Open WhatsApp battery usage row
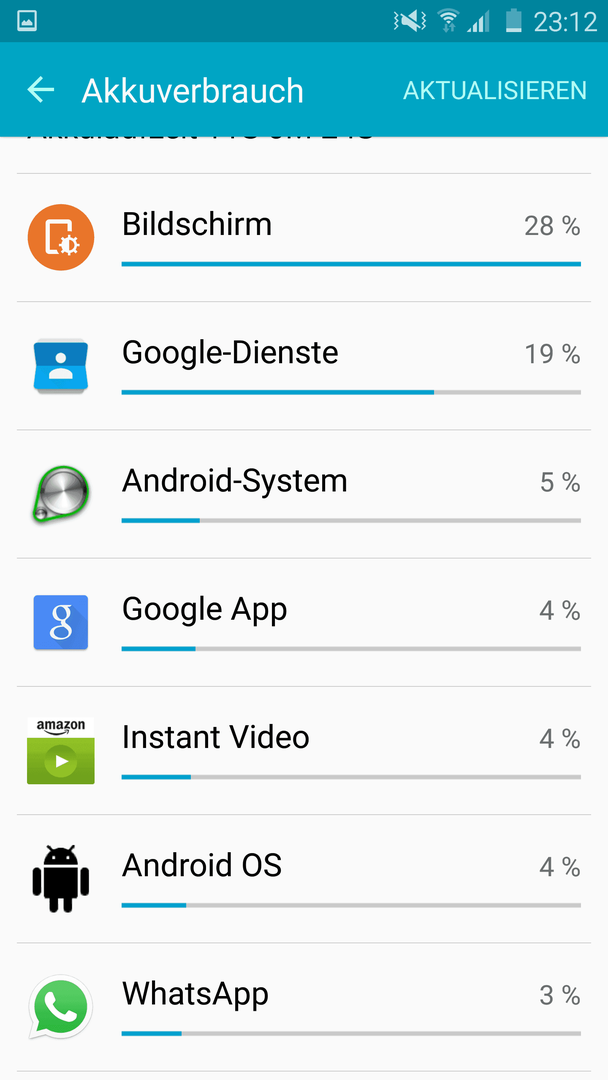The height and width of the screenshot is (1080, 608). (304, 1006)
